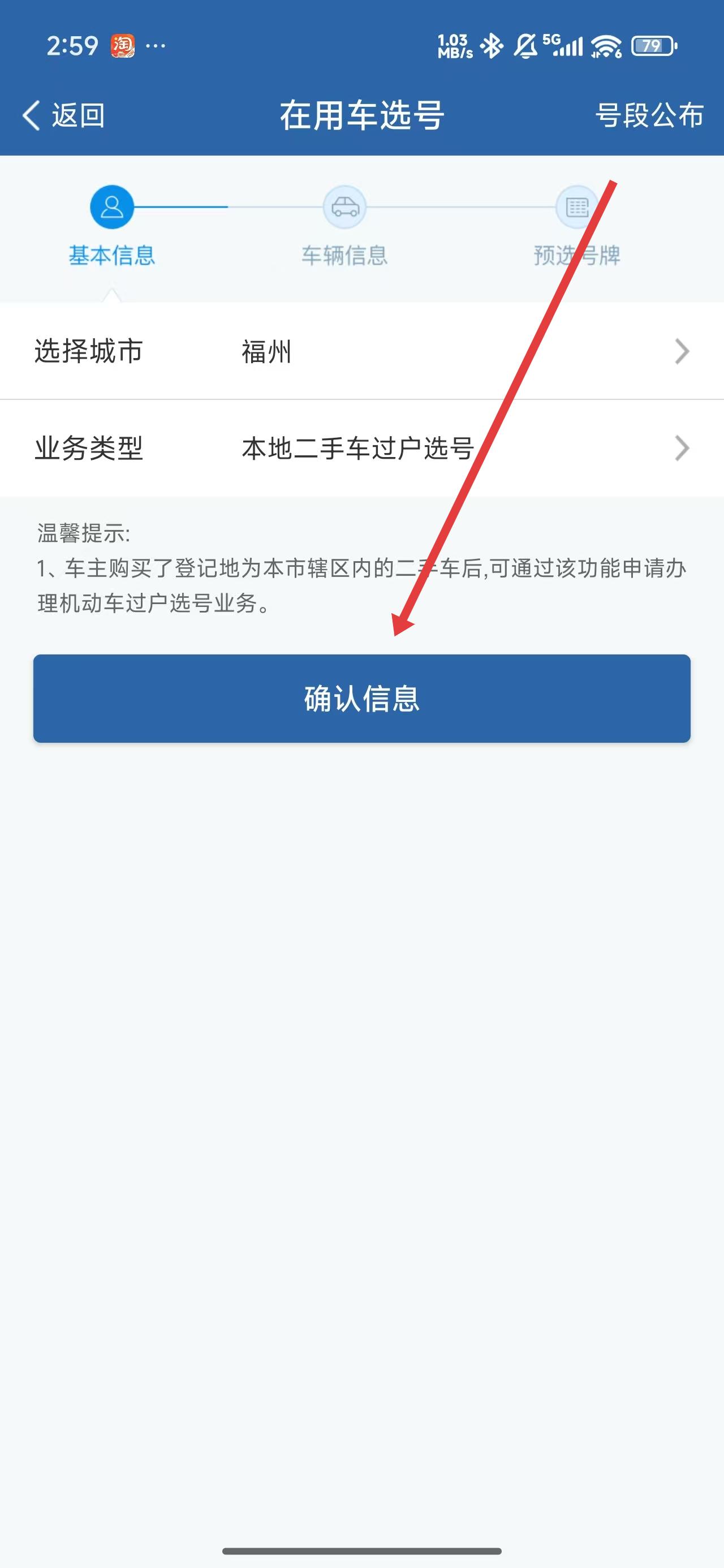Change the selected city 福州
724x1568 pixels.
click(361, 351)
